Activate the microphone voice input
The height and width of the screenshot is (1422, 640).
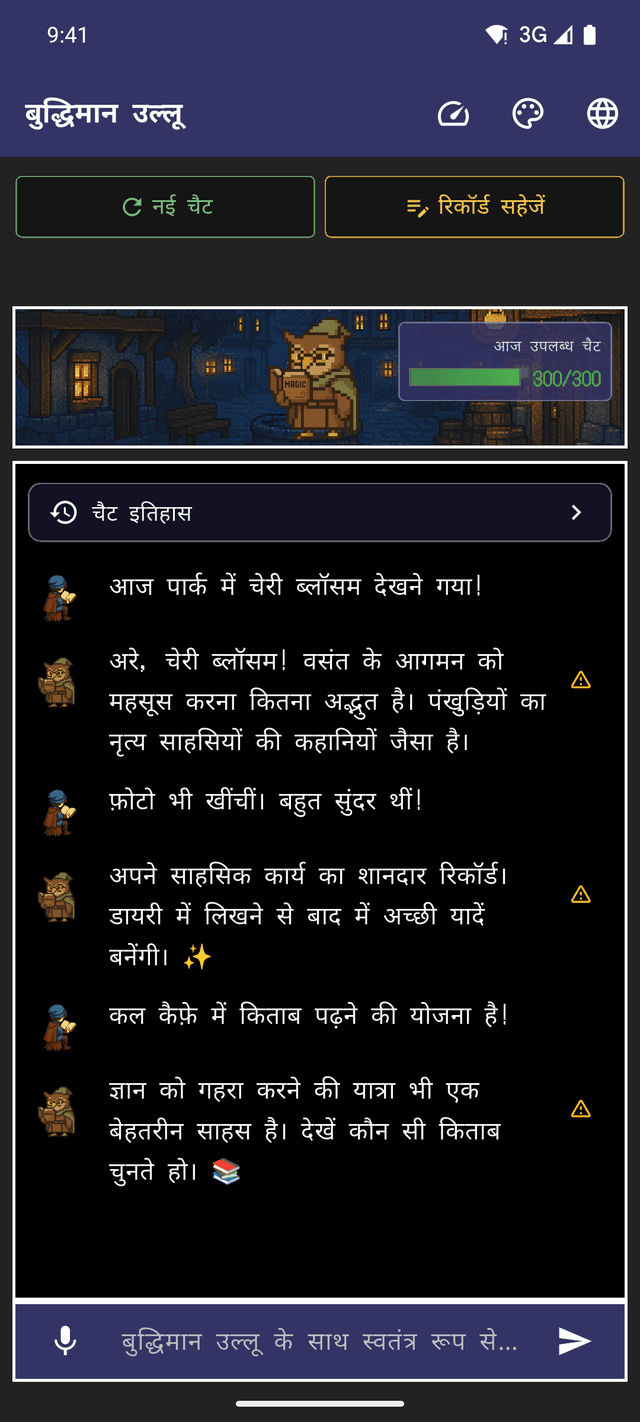pos(65,1341)
